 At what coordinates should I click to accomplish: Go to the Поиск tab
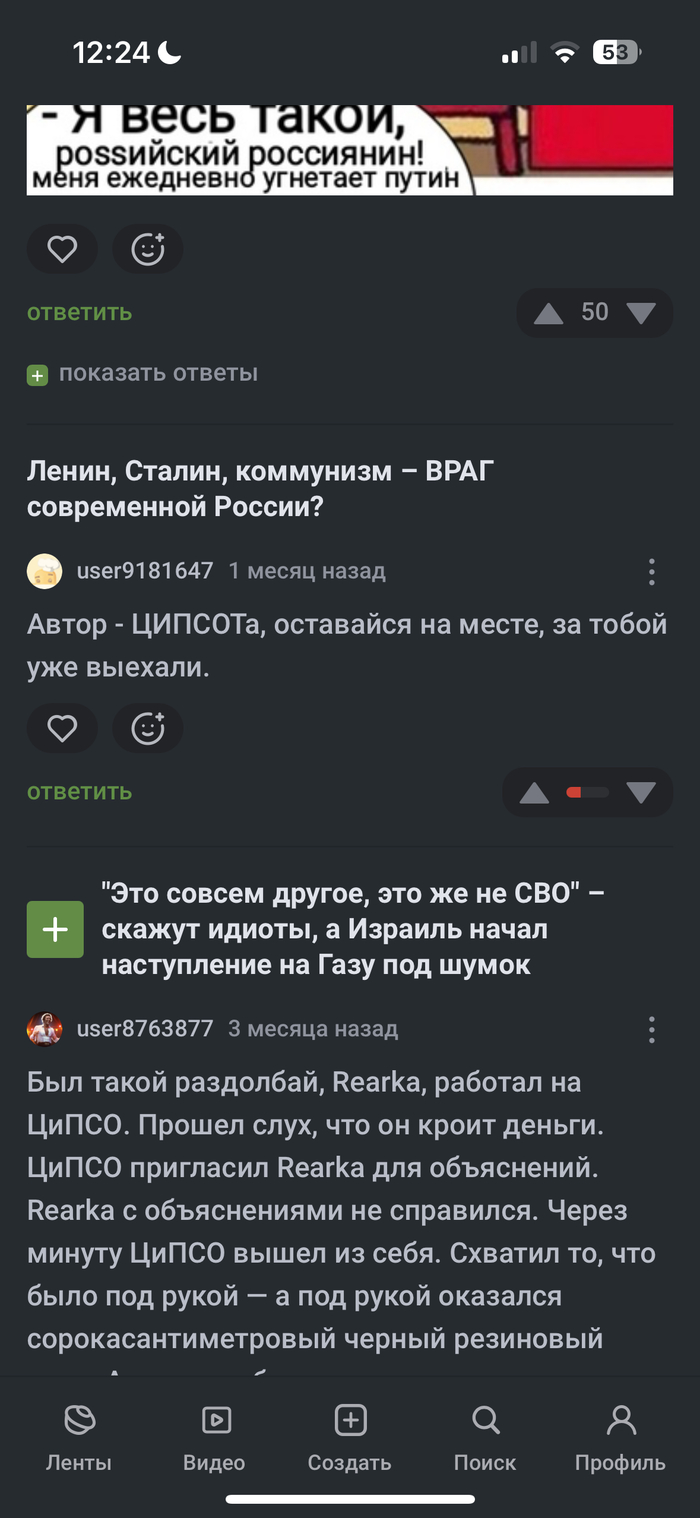coord(485,1438)
